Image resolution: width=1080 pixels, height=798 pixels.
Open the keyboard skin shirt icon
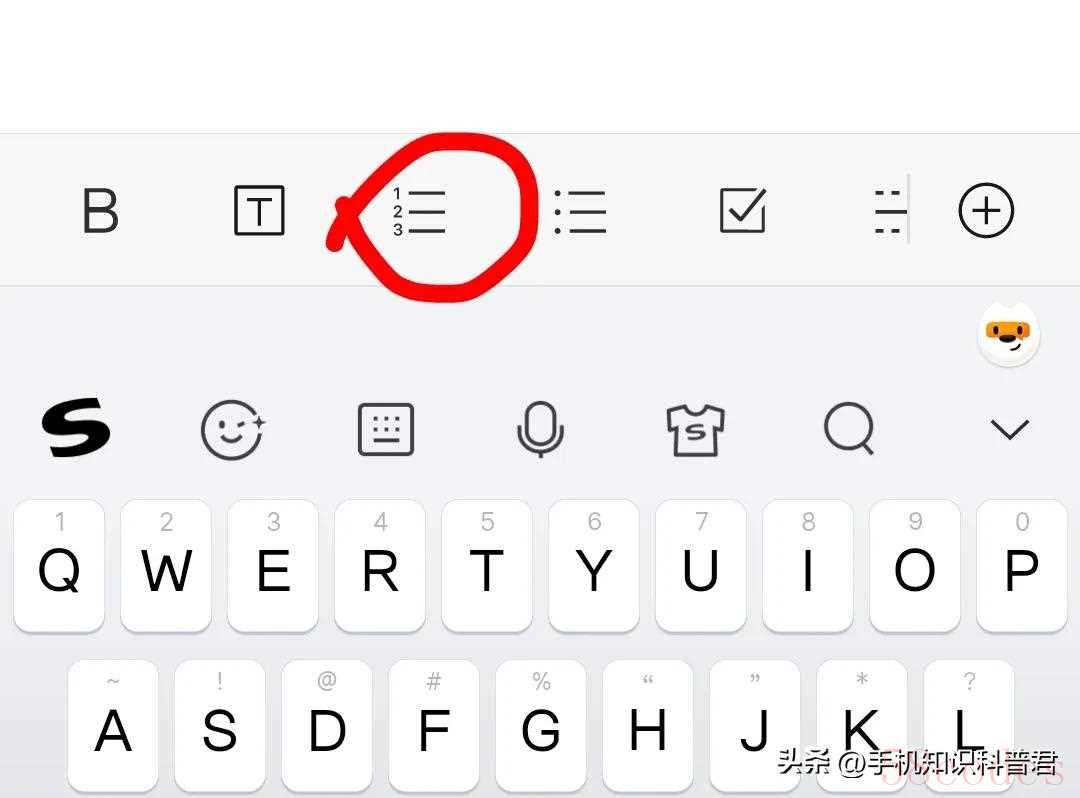695,429
